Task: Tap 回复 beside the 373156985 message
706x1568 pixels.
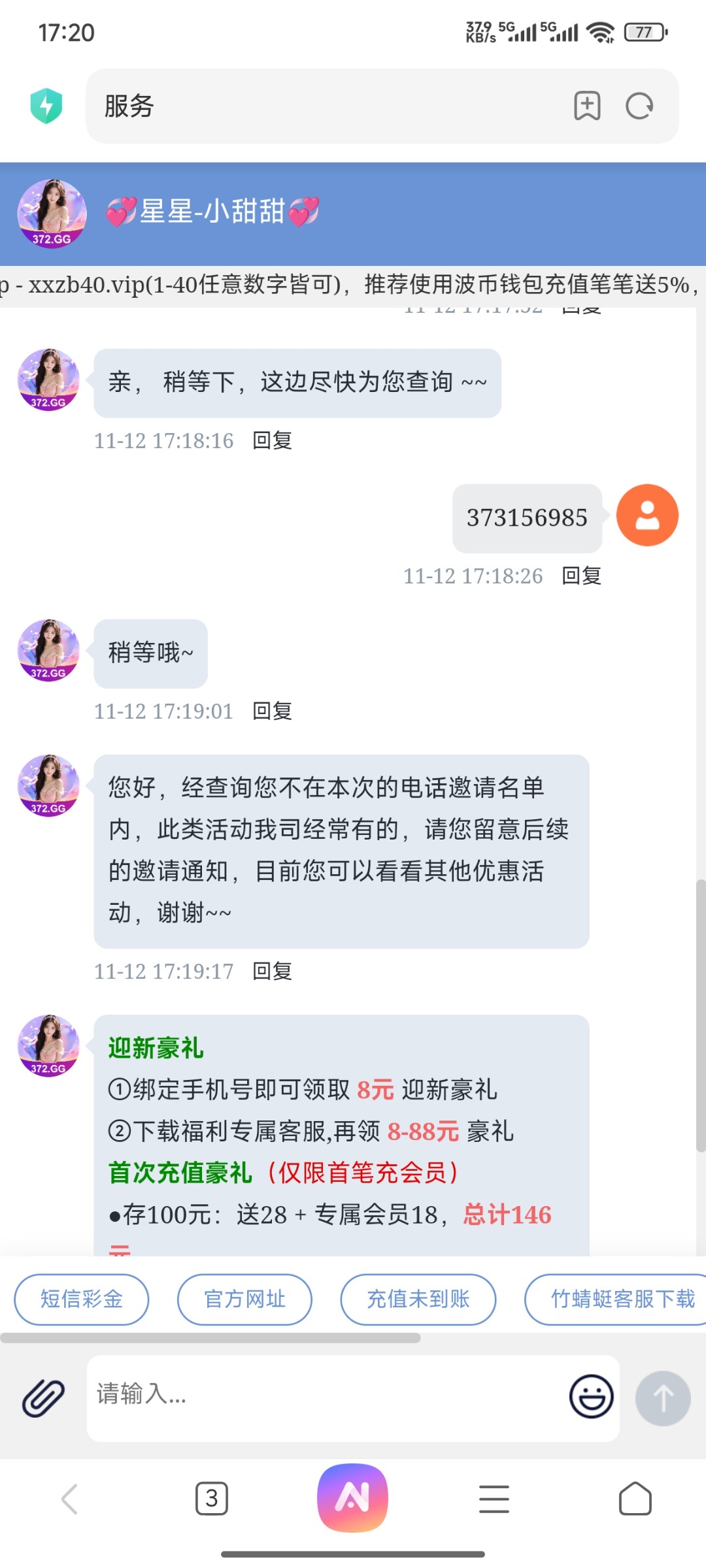Action: [x=582, y=576]
